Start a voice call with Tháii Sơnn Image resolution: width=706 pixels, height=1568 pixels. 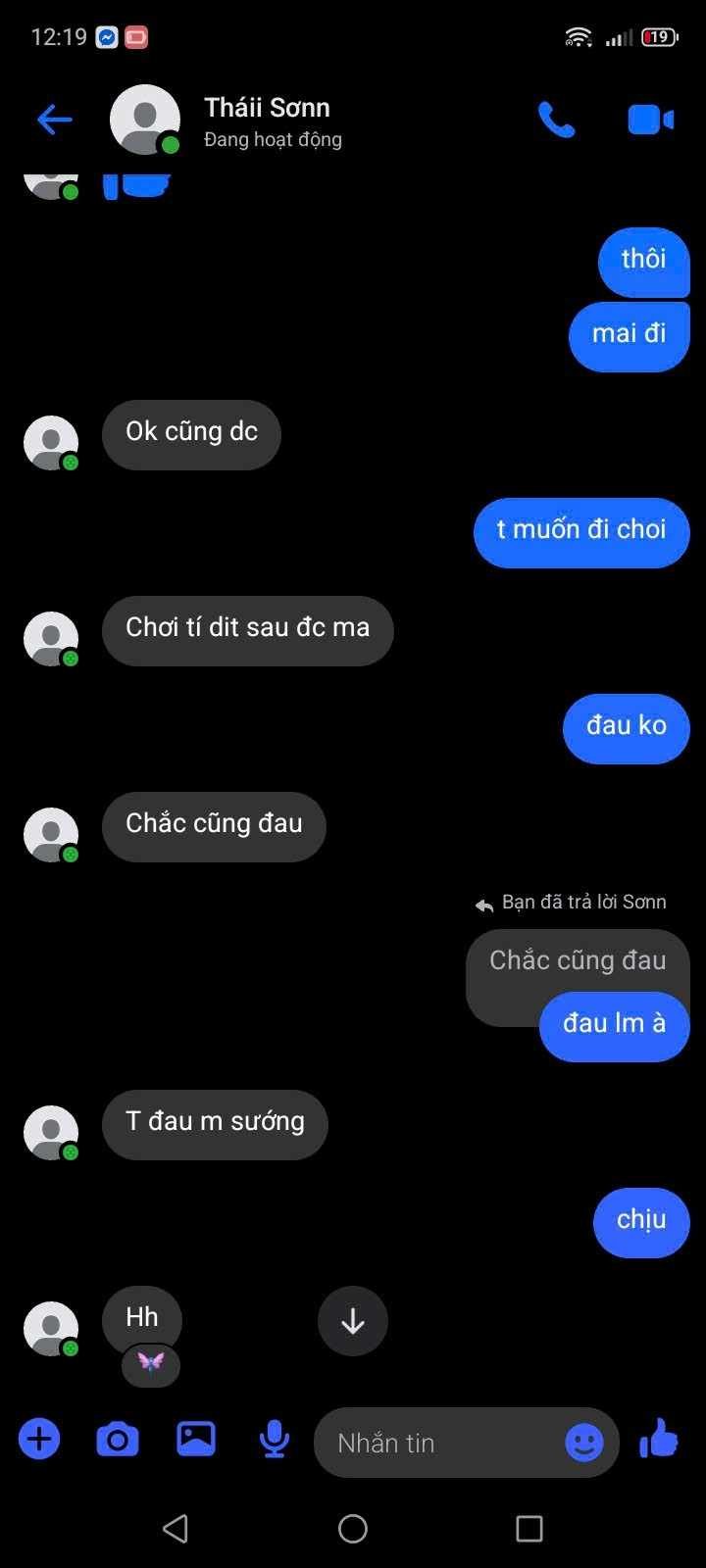click(x=556, y=121)
